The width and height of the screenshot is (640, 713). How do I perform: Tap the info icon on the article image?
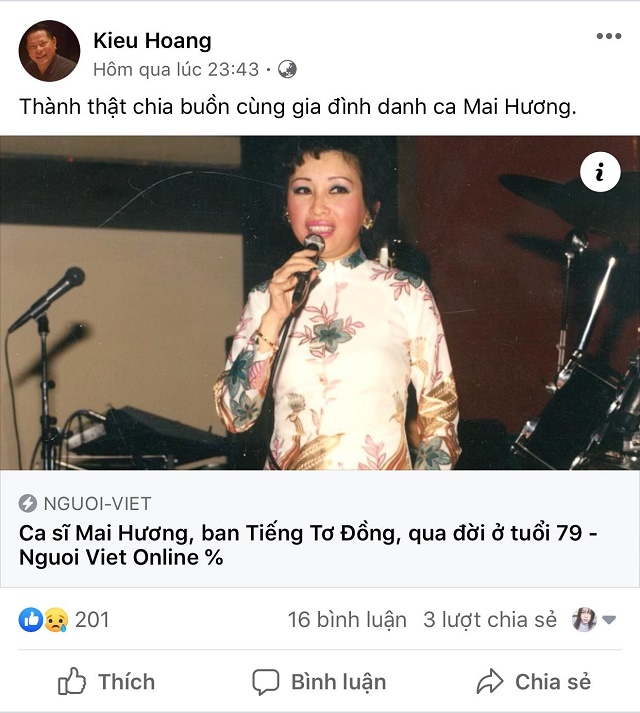[599, 173]
